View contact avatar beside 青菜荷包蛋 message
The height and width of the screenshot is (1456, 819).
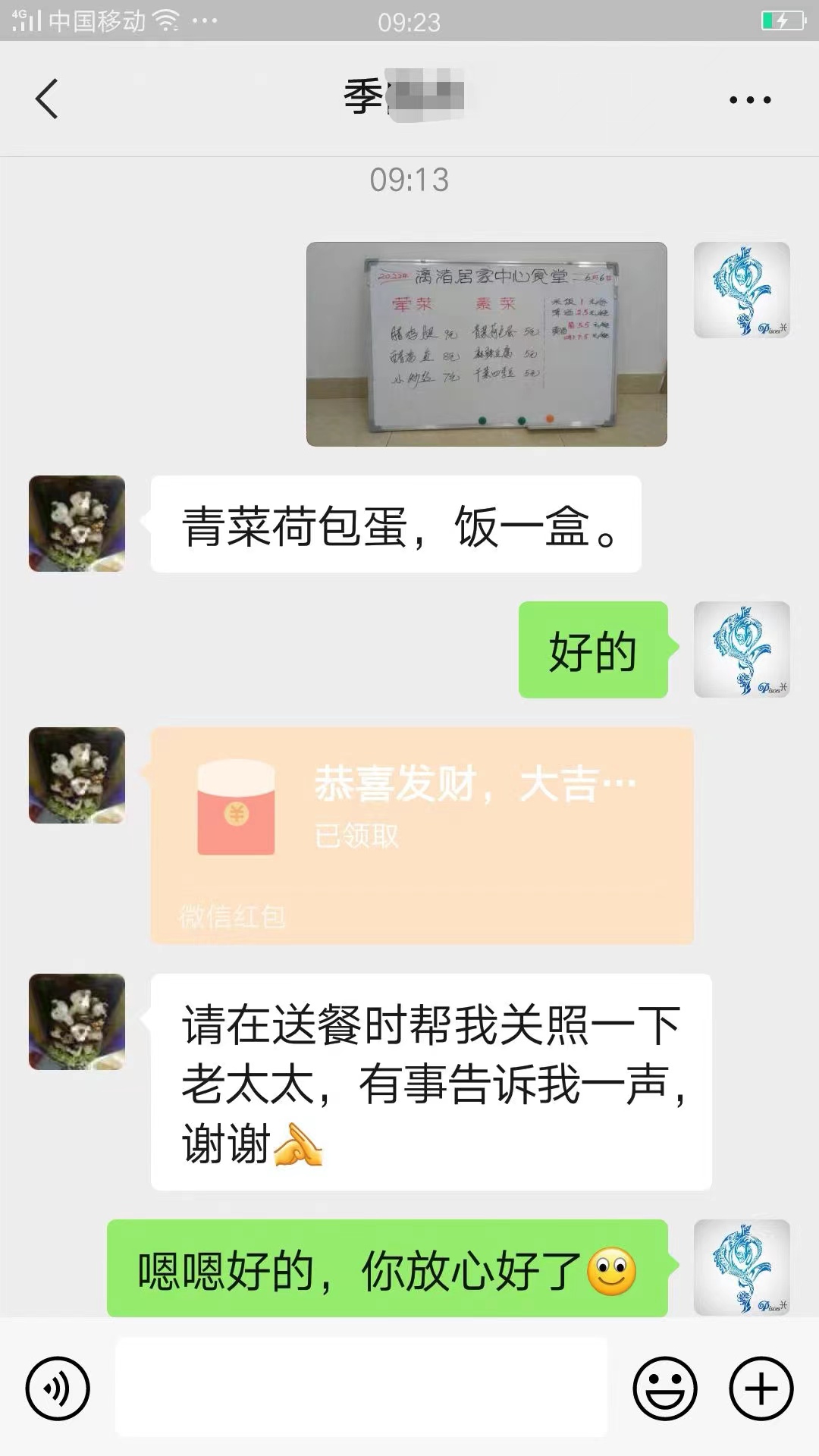point(77,523)
